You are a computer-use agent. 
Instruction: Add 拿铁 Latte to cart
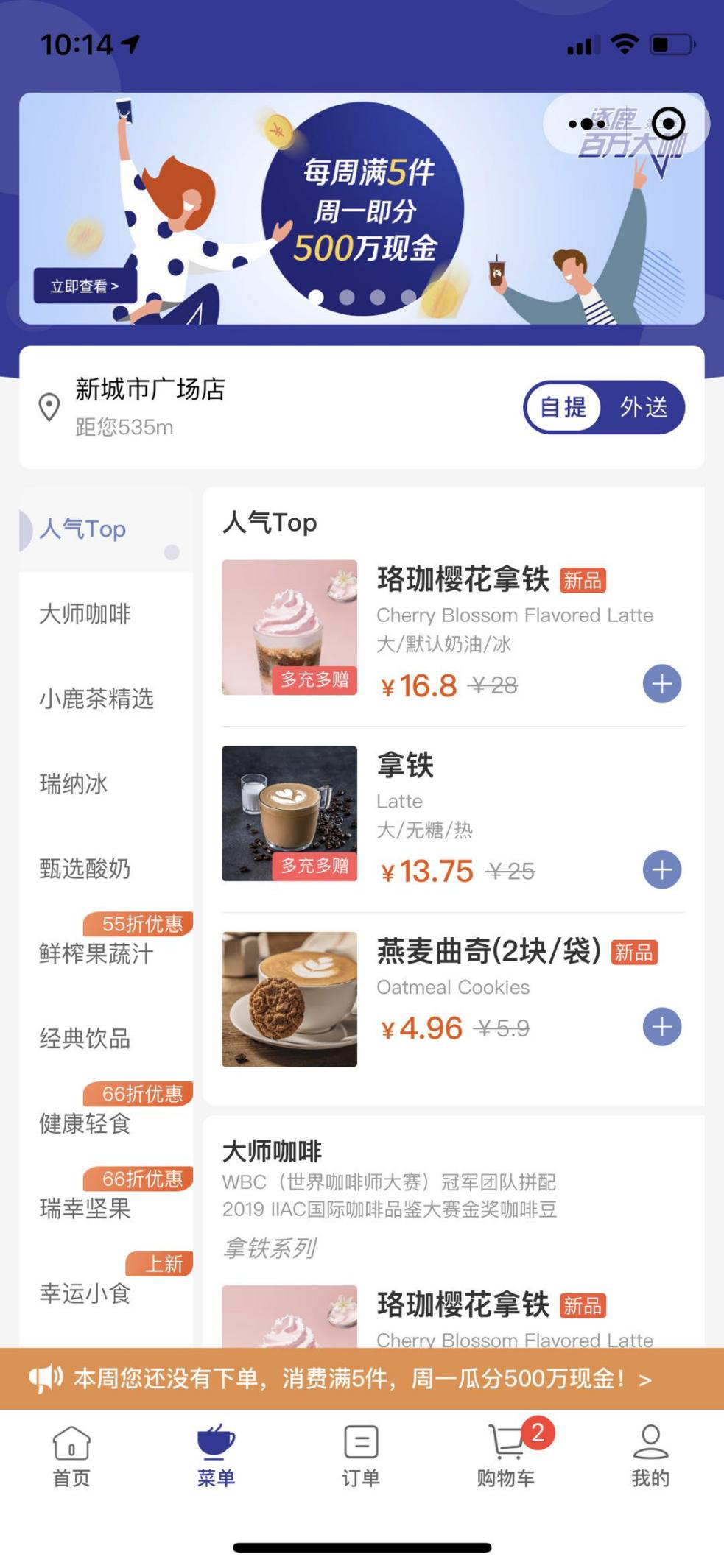pyautogui.click(x=661, y=870)
